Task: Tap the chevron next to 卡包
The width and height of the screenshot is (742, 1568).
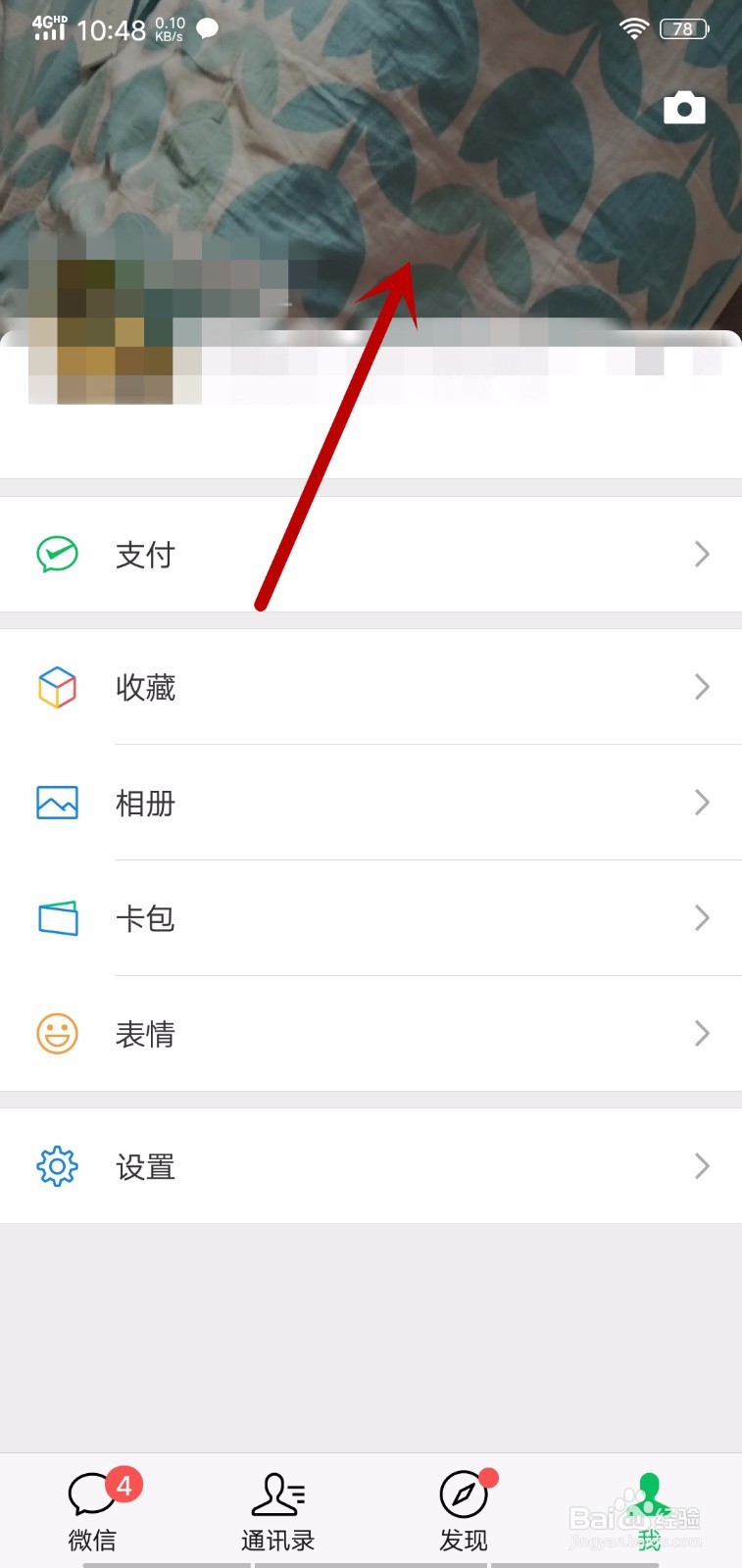Action: coord(702,918)
